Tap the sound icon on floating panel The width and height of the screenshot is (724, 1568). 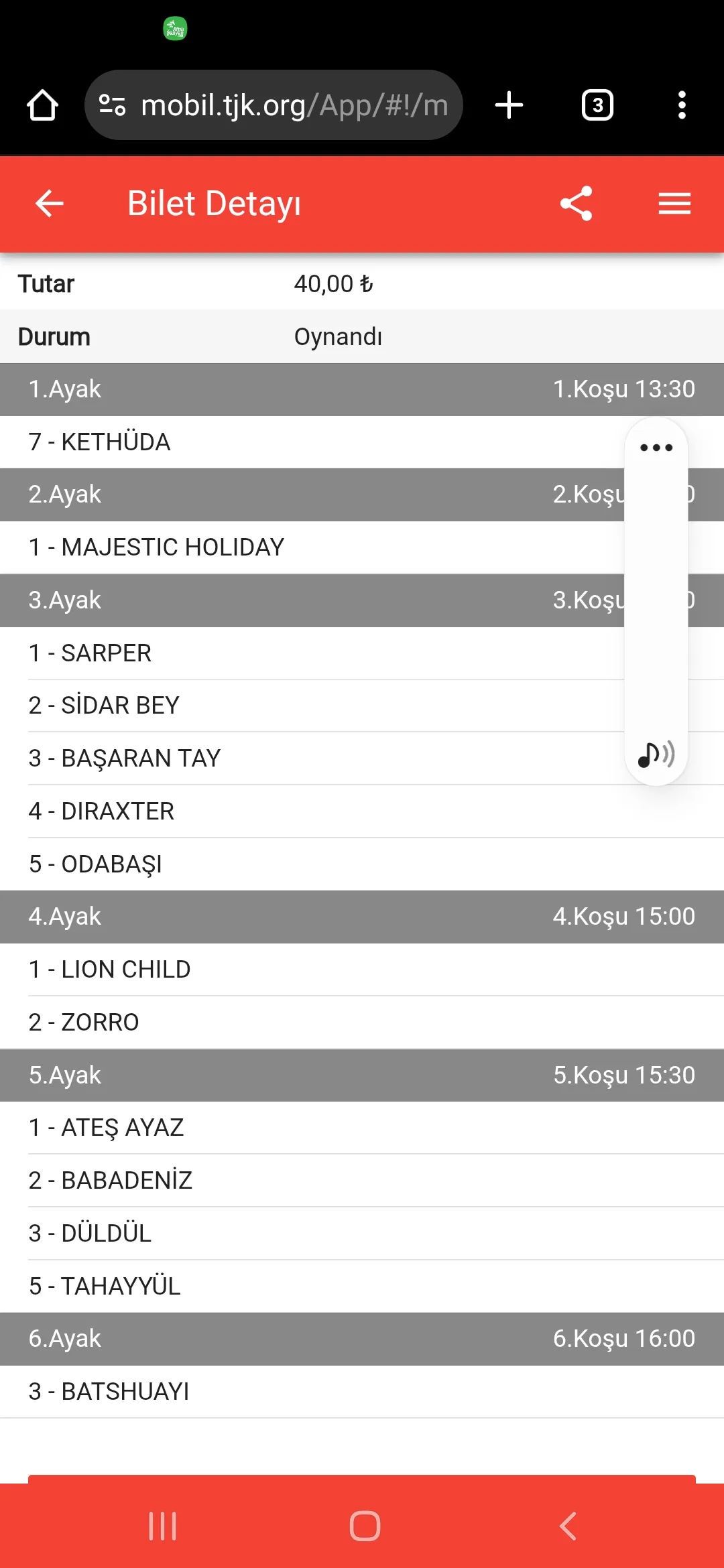coord(656,755)
